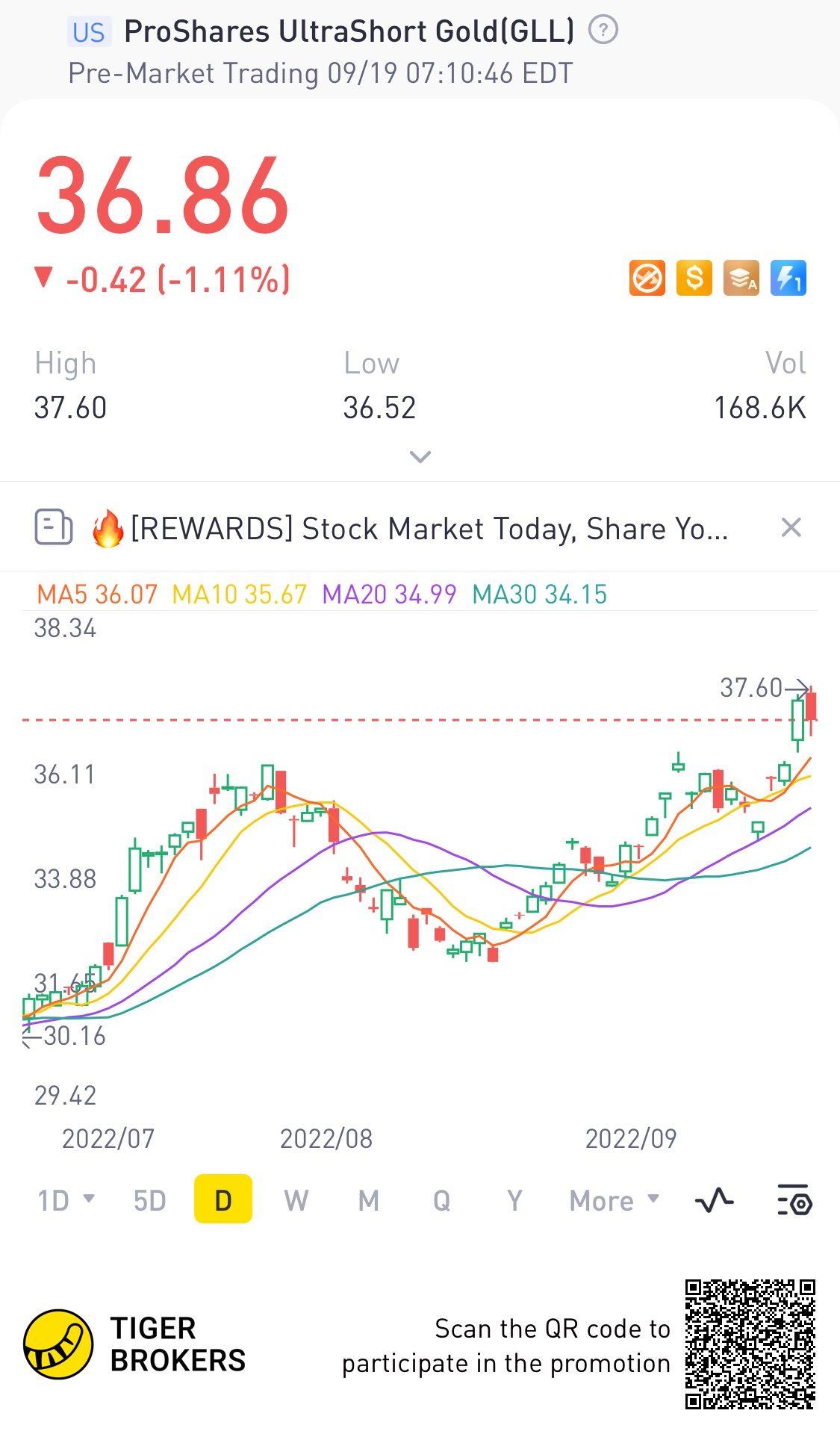Show the M monthly chart
Screen dimensions: 840x1434
click(x=369, y=1200)
